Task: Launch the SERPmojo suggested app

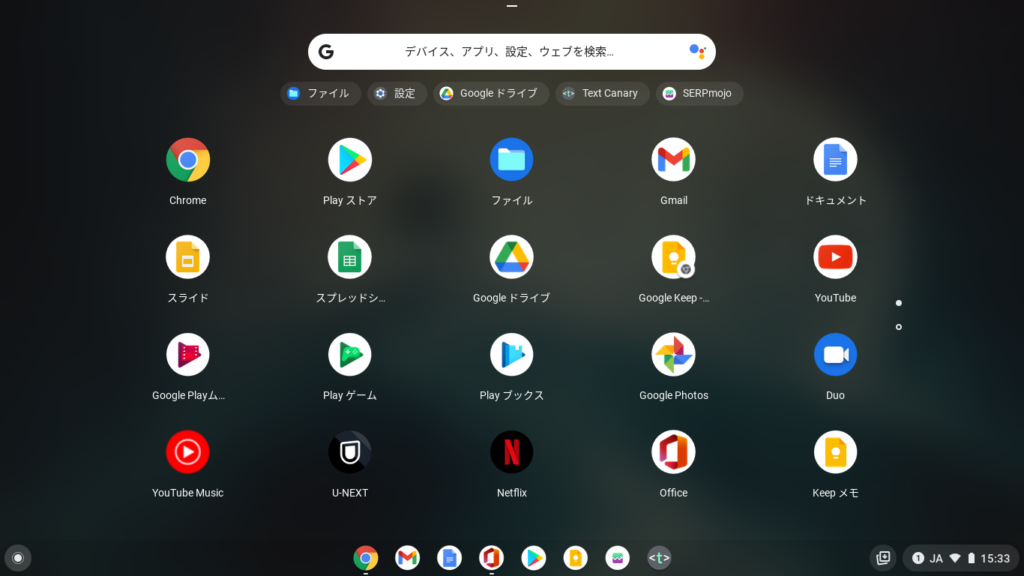Action: (699, 93)
